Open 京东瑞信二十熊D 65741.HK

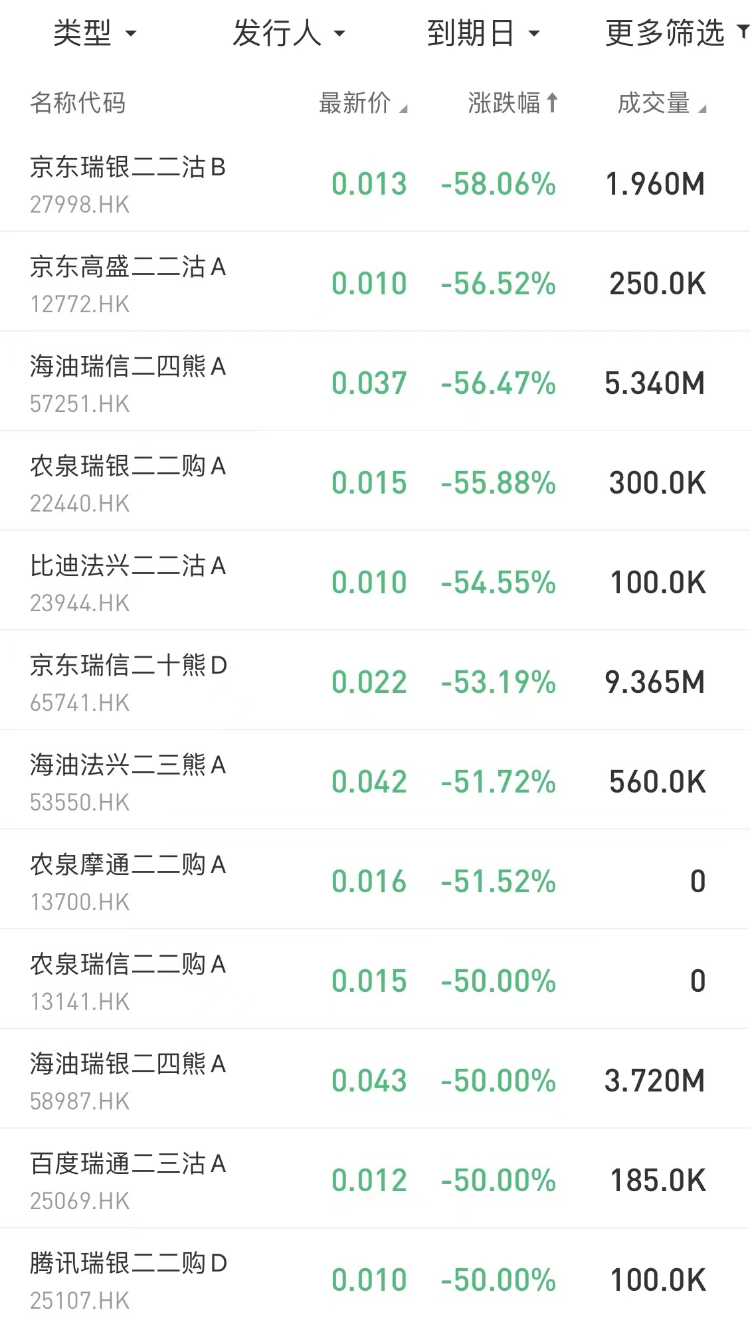(x=375, y=682)
